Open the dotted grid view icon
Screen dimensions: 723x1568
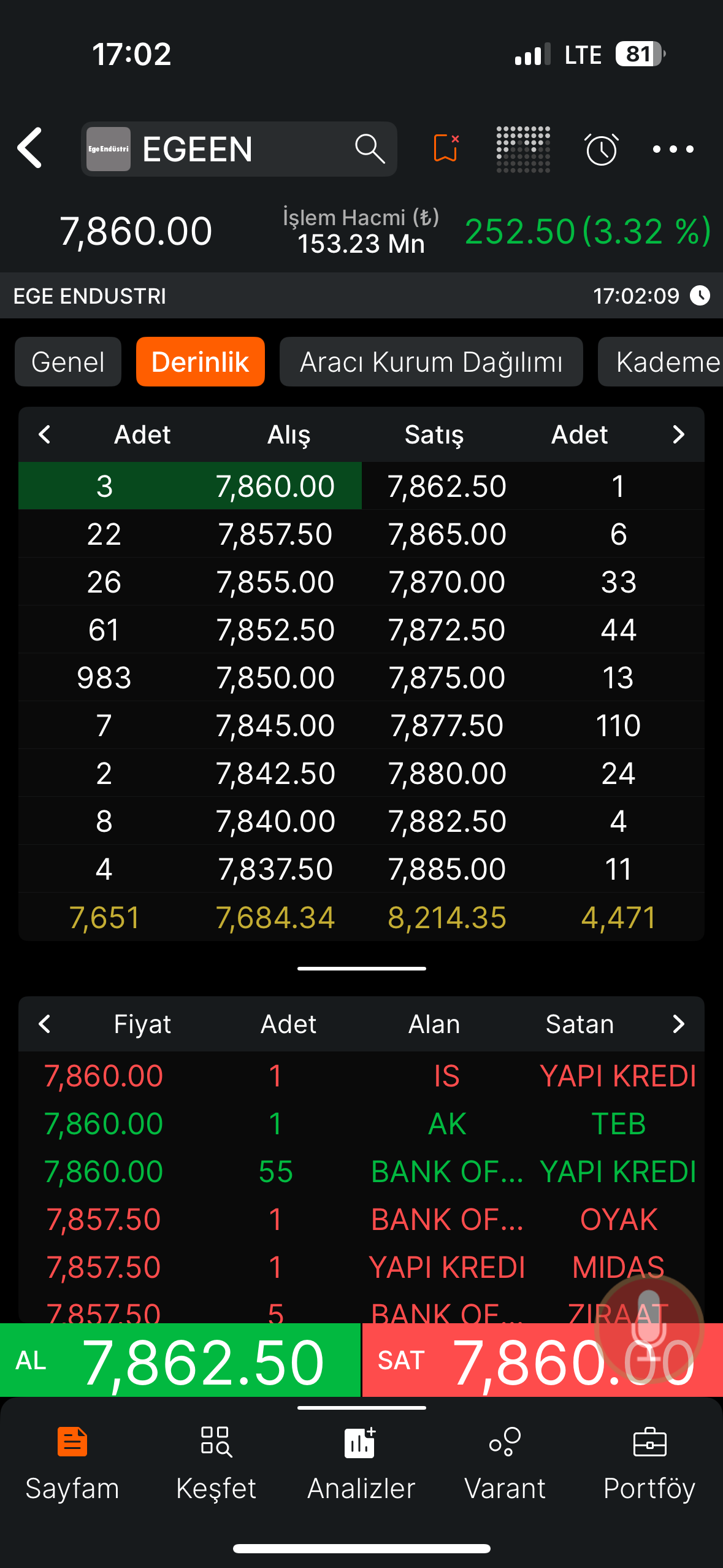click(x=523, y=149)
